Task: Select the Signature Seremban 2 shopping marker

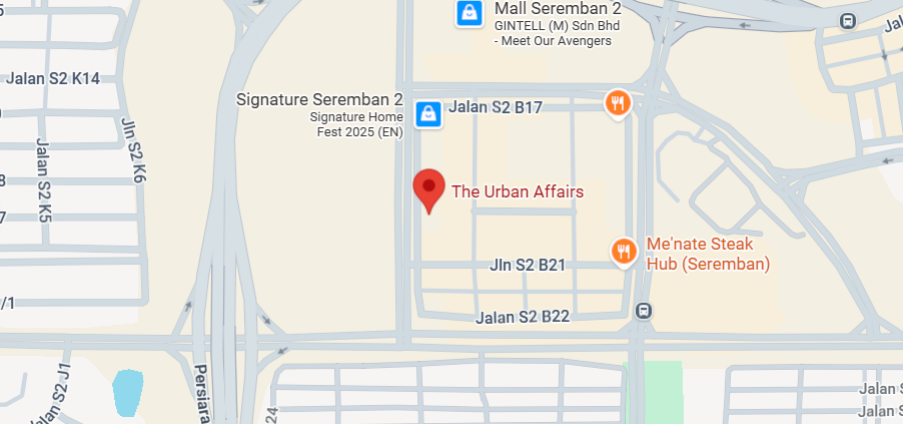Action: point(428,112)
